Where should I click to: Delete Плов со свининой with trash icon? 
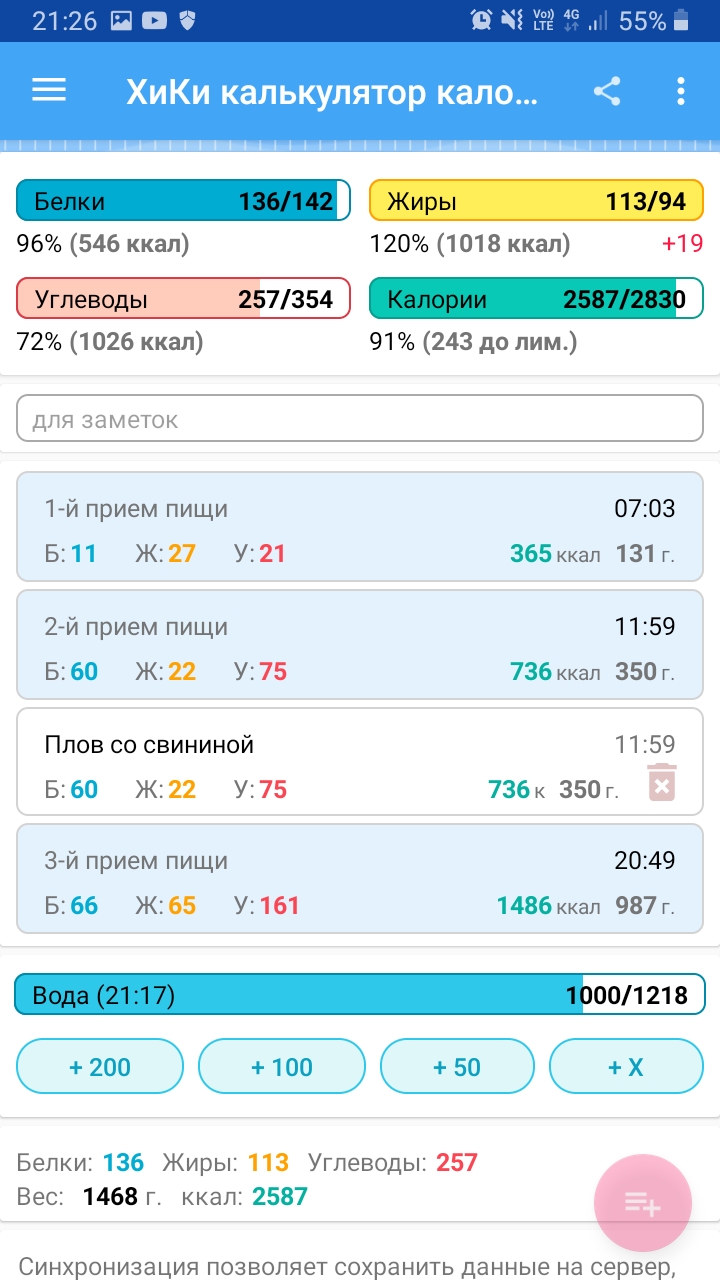coord(663,782)
